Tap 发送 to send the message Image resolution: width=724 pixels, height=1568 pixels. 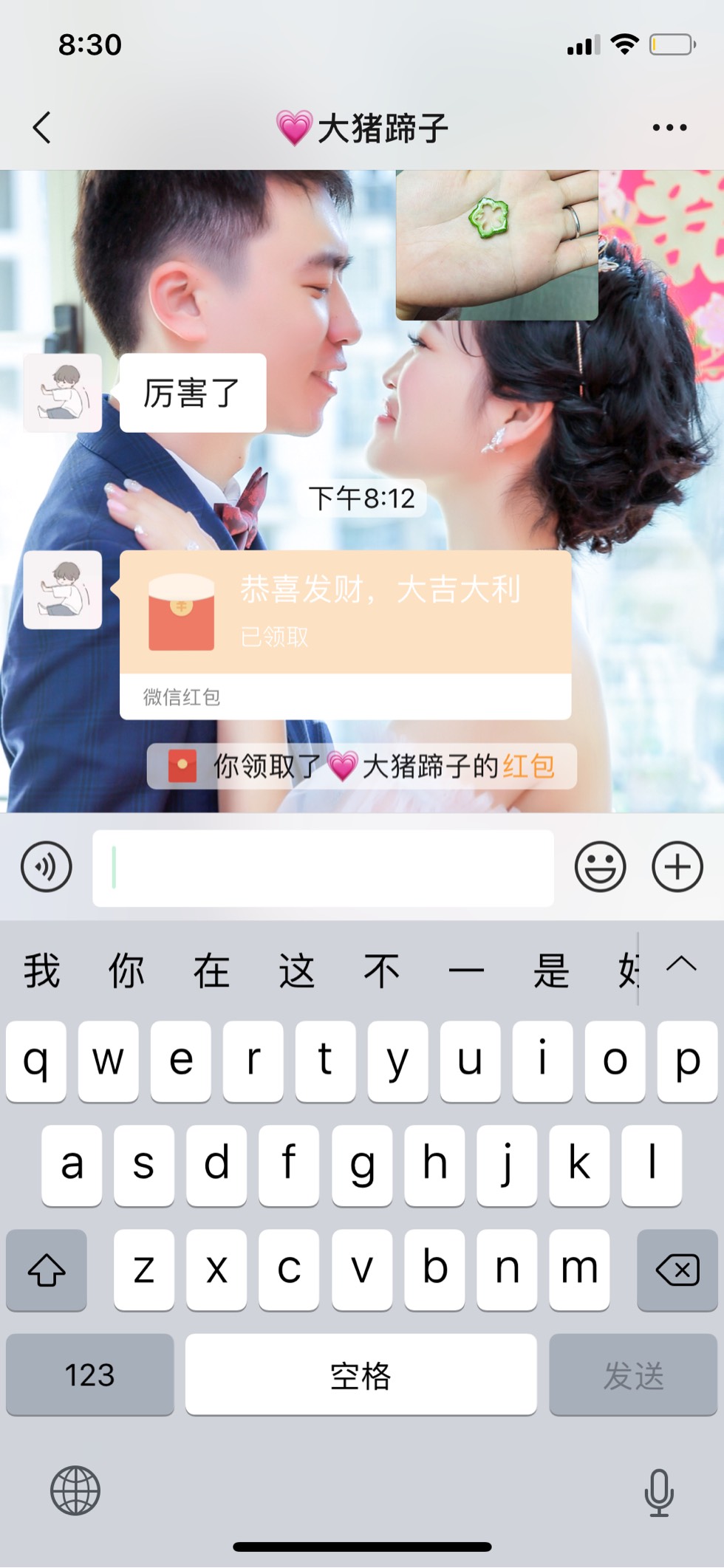[633, 1374]
